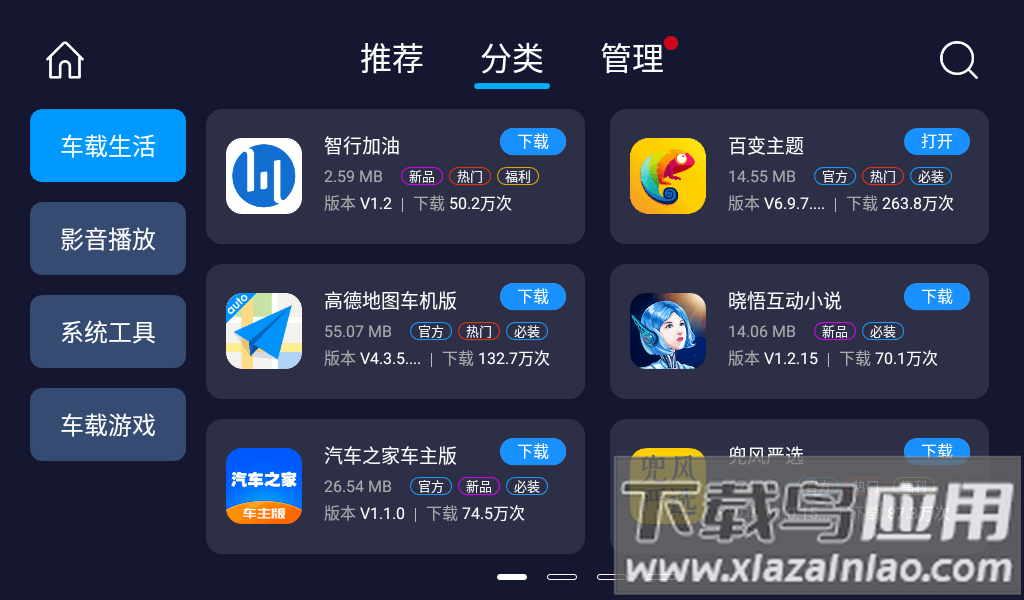Download 汽车之家车主版
This screenshot has height=600, width=1024.
tap(533, 452)
